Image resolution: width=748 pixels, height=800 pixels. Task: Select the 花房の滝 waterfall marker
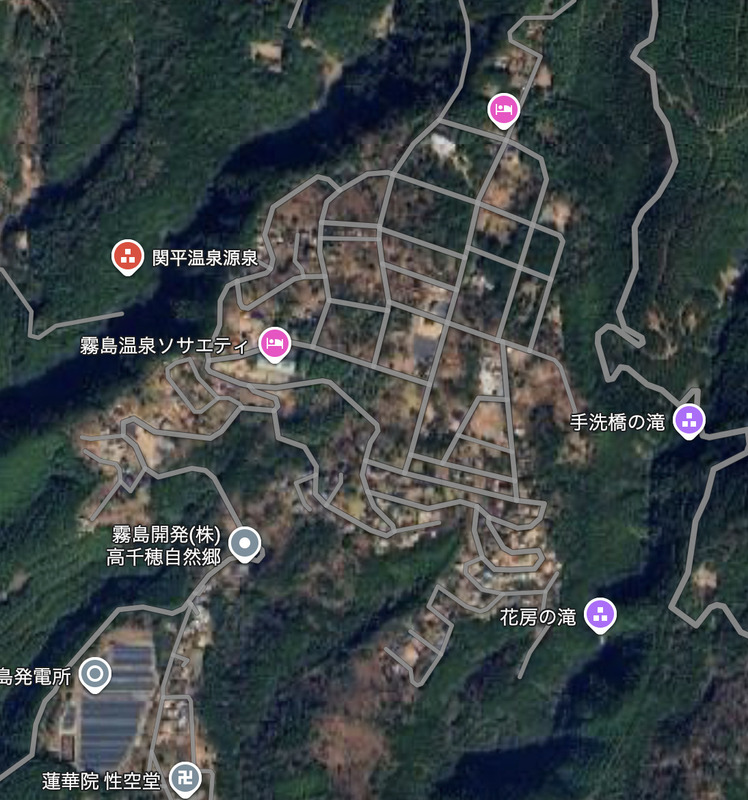point(600,614)
